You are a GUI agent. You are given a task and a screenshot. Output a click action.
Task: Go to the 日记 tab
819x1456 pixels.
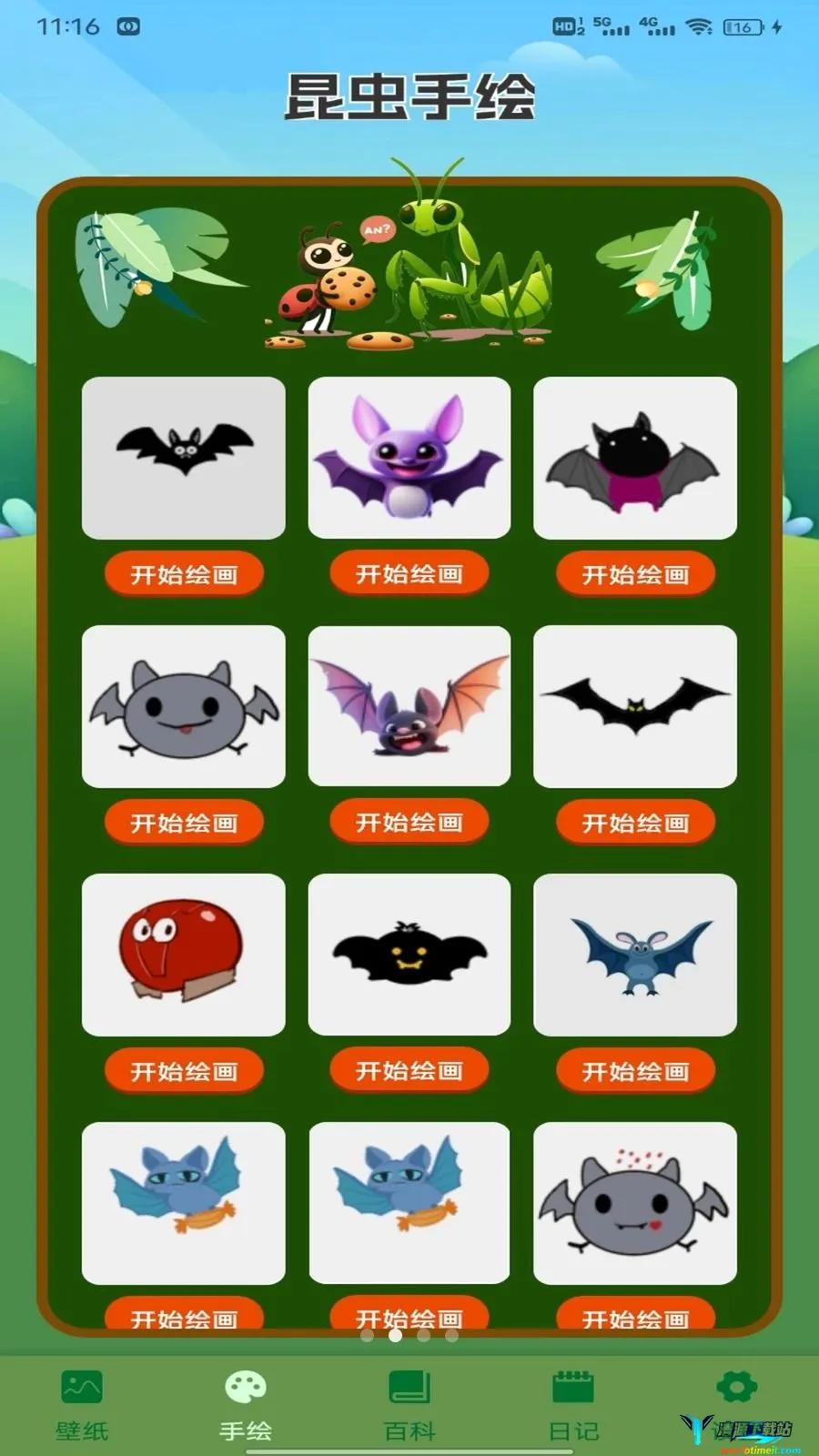click(573, 1405)
